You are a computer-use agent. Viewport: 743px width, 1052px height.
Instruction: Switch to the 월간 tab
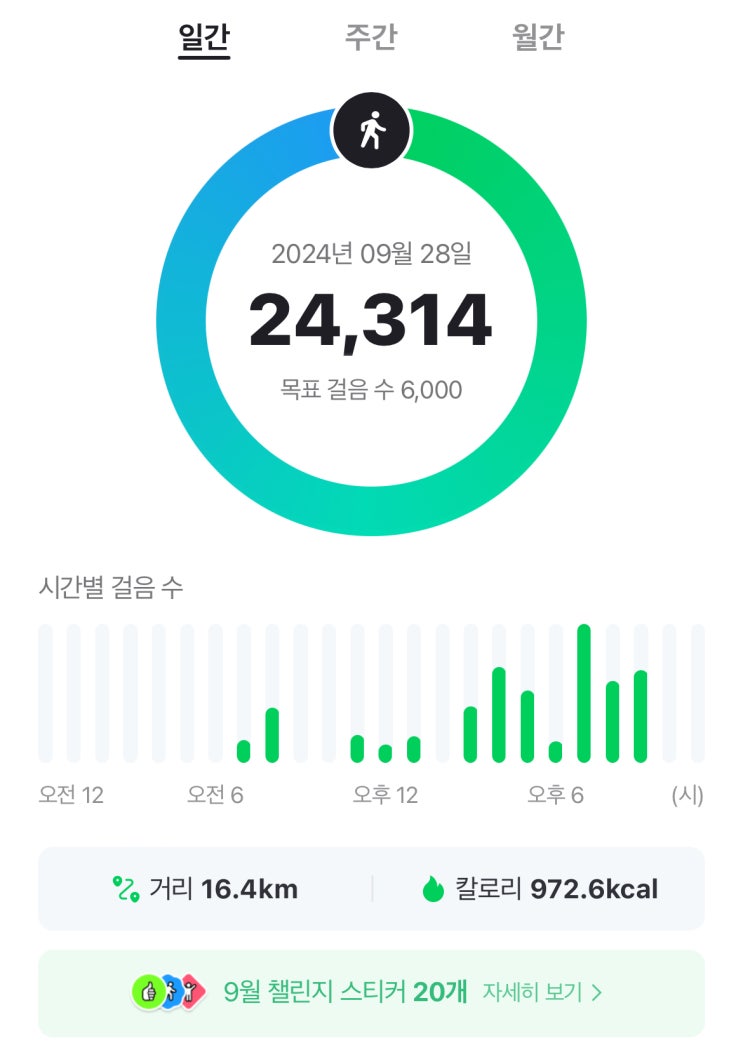tap(538, 37)
